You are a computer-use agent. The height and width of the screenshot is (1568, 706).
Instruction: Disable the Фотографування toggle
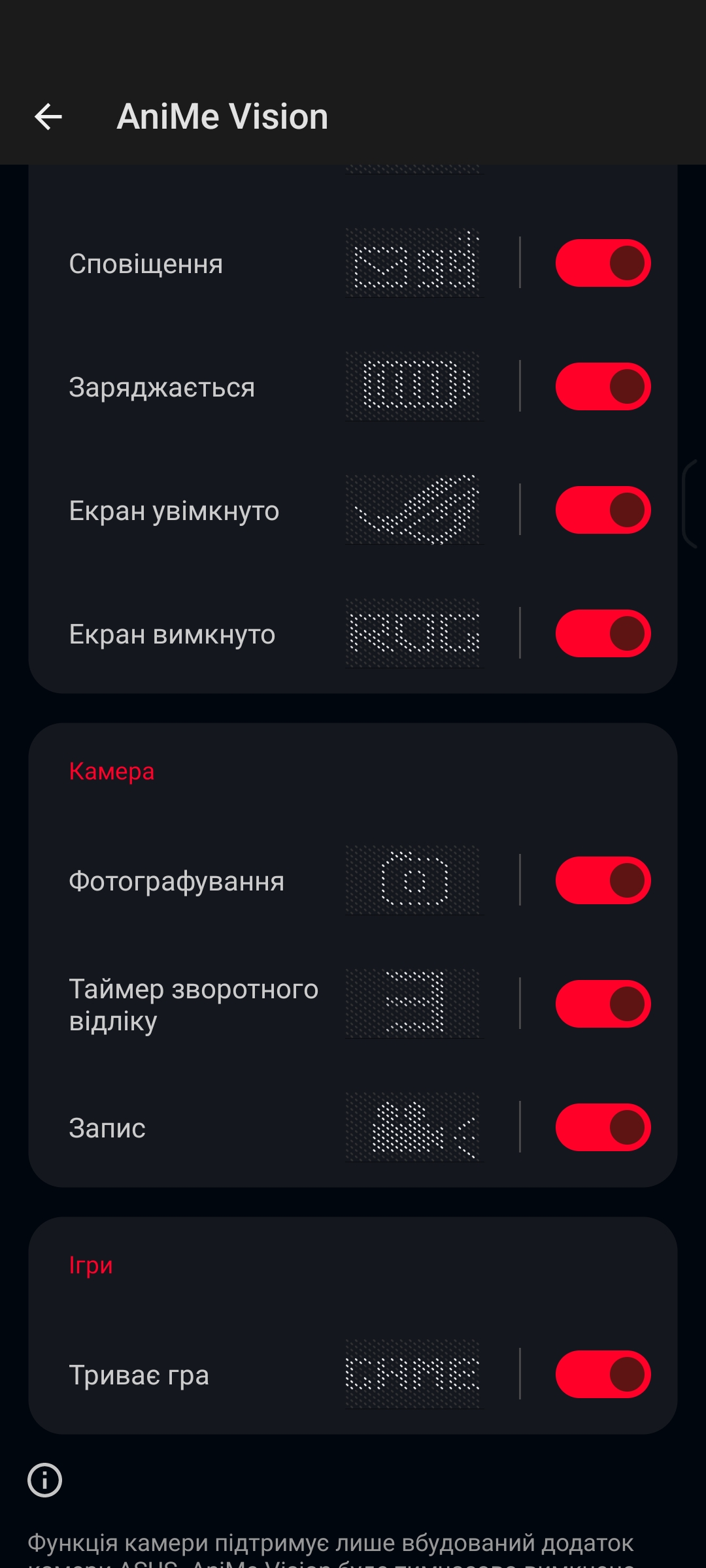coord(603,881)
